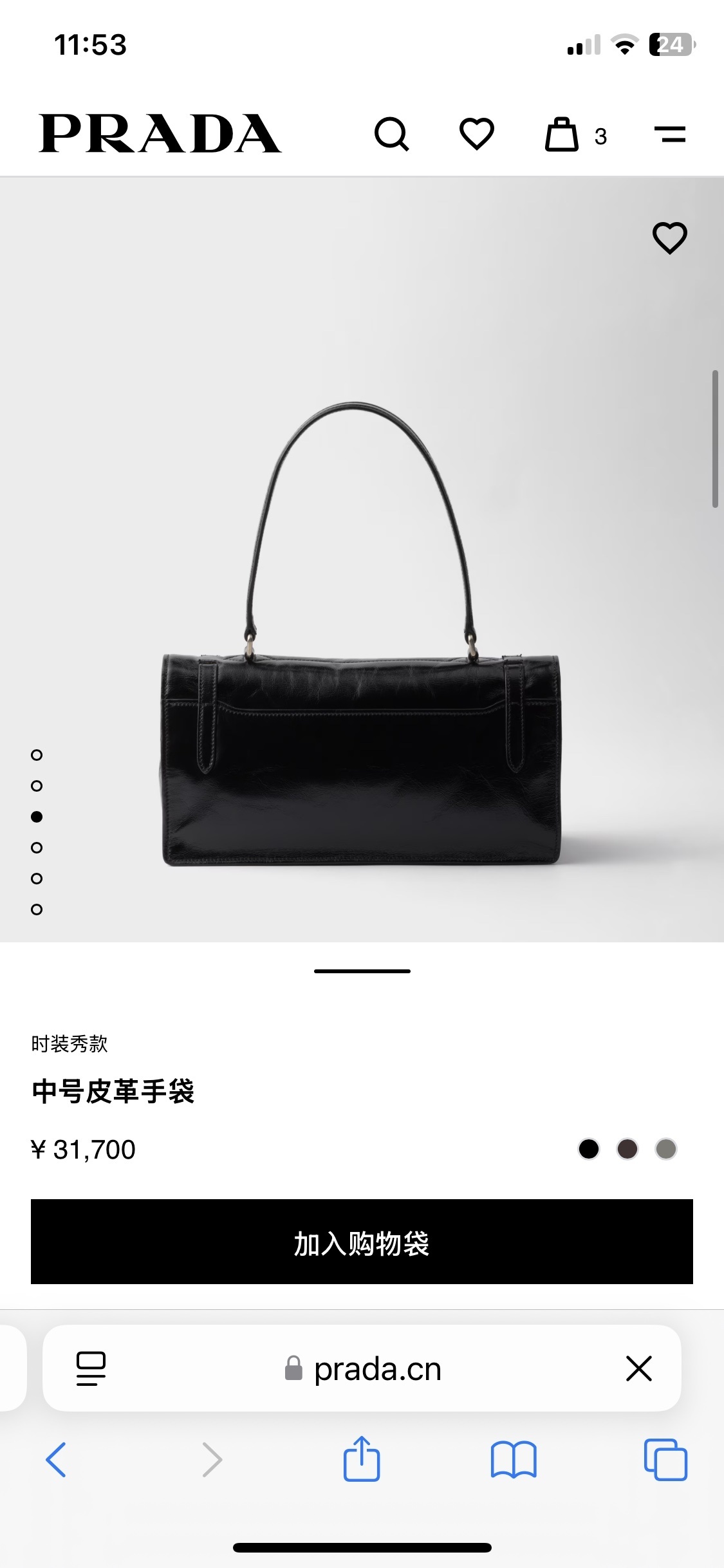724x1568 pixels.
Task: Select the grey color swatch
Action: coord(665,1149)
